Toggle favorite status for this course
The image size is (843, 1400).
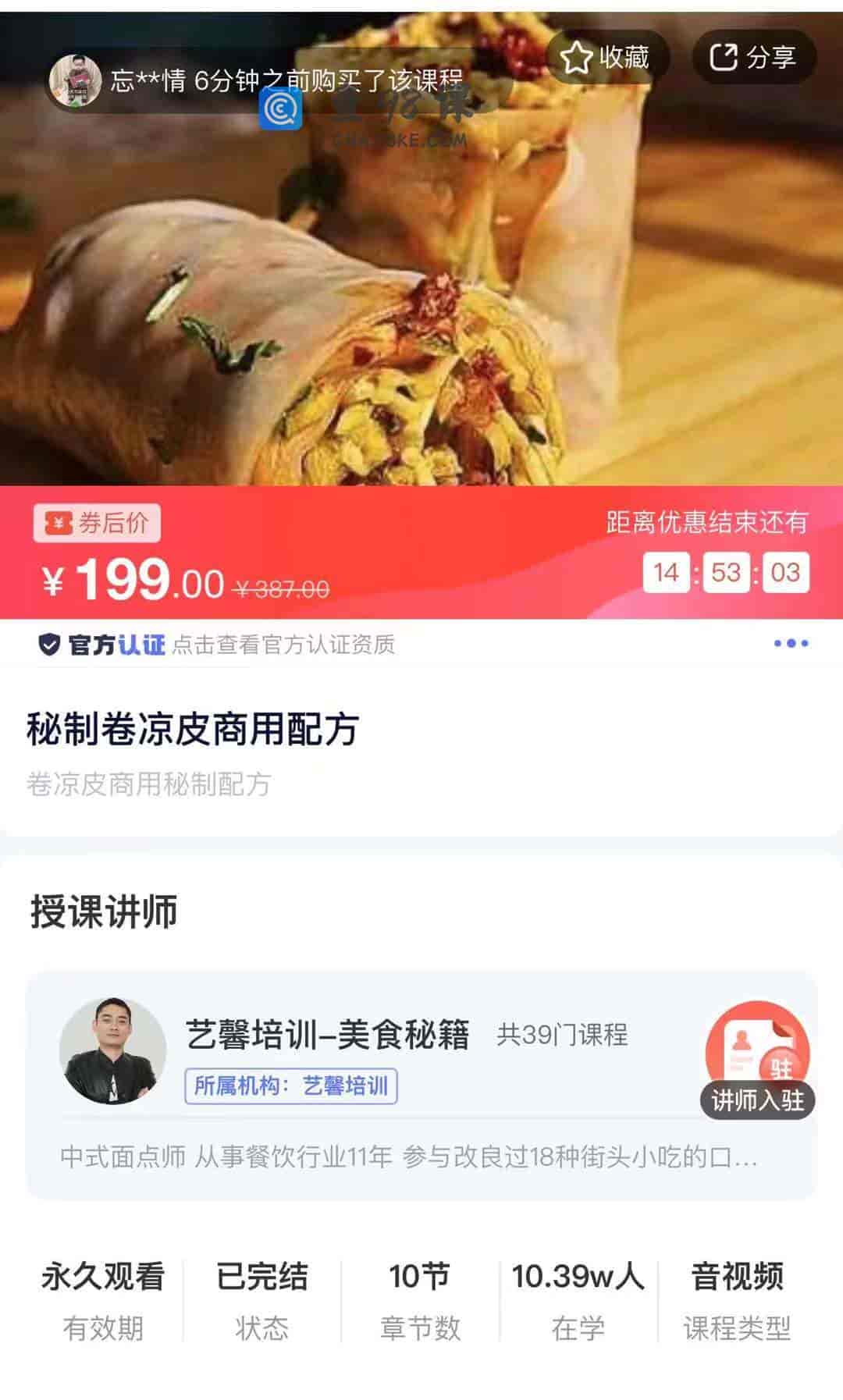606,56
